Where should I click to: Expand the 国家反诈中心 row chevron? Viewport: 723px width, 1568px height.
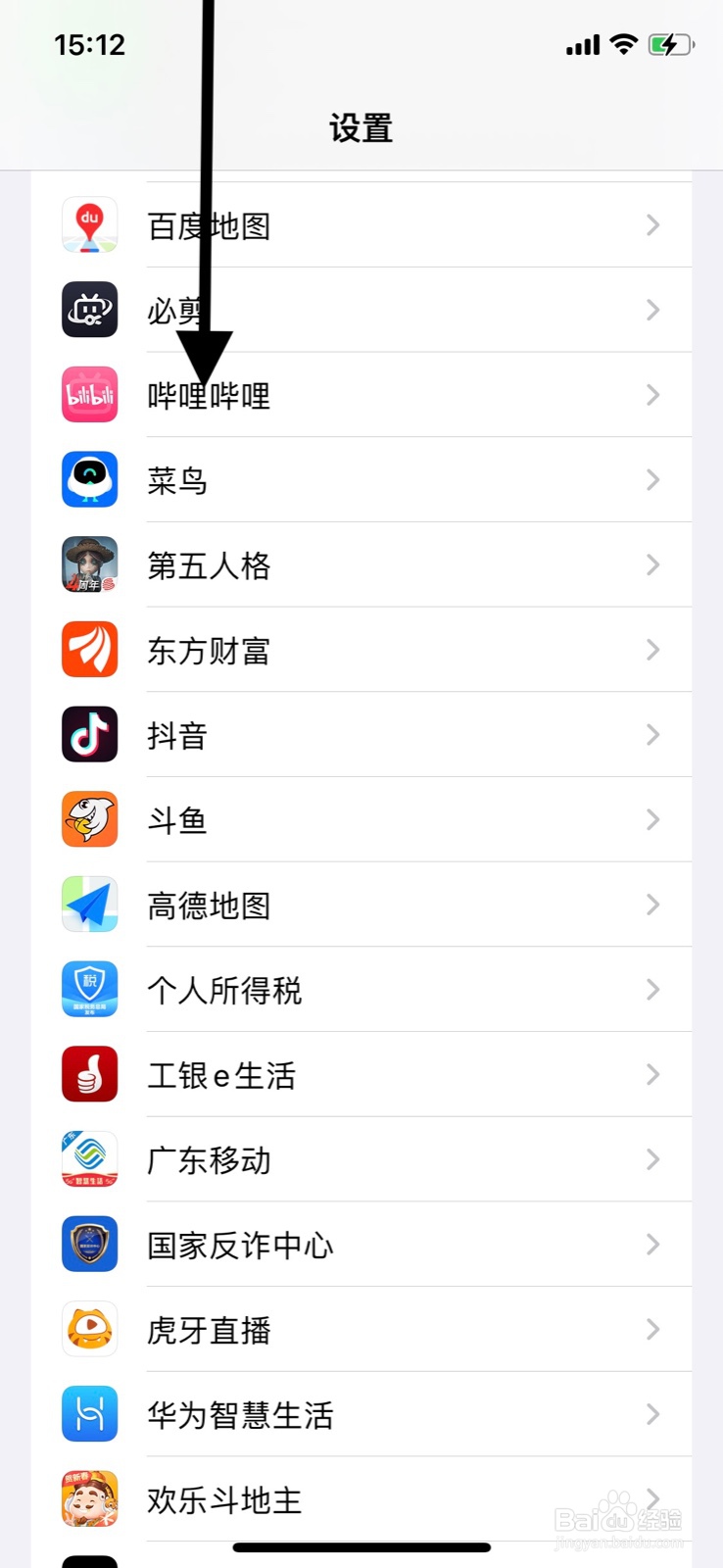(x=652, y=1245)
